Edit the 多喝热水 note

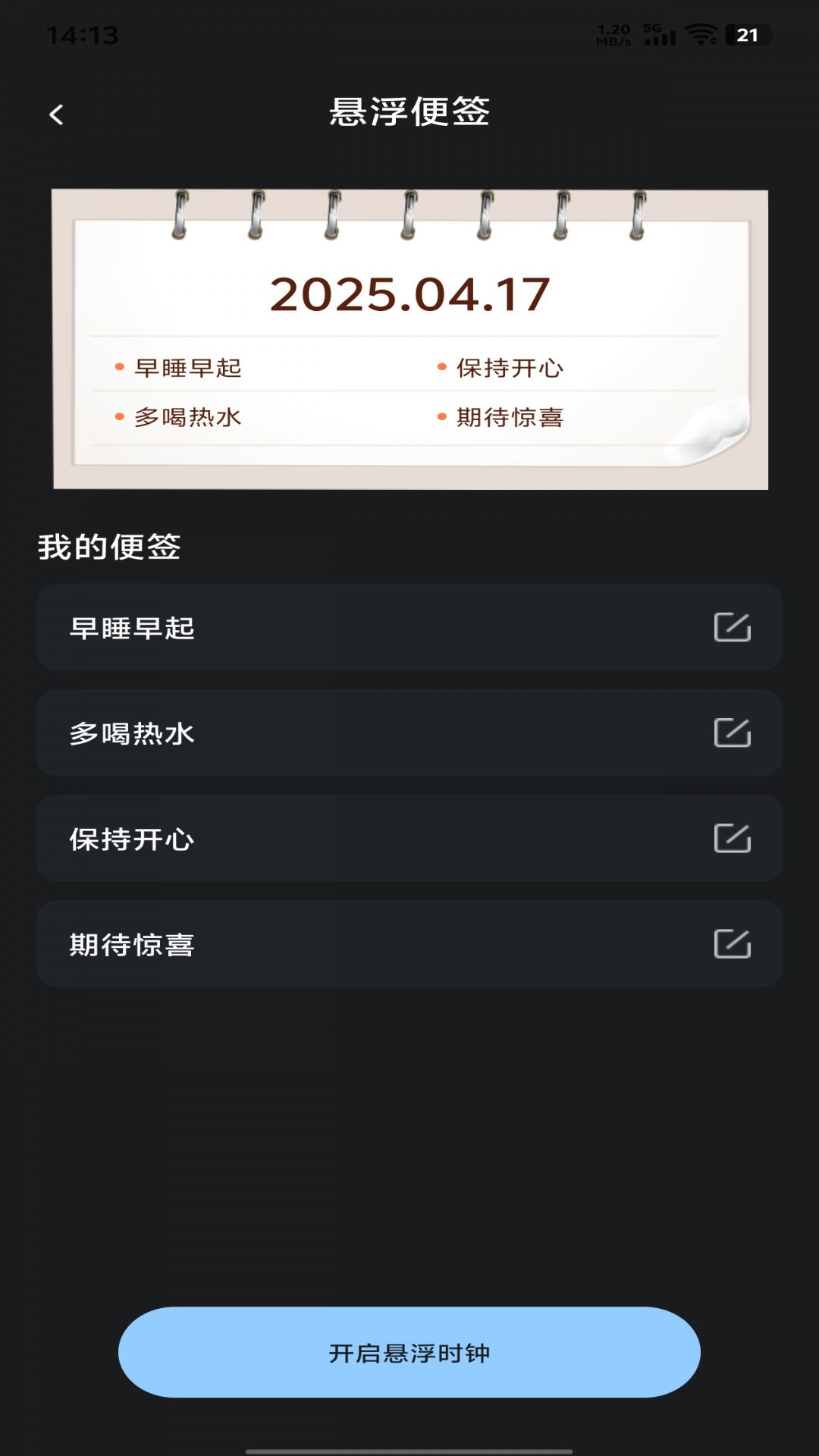click(733, 733)
